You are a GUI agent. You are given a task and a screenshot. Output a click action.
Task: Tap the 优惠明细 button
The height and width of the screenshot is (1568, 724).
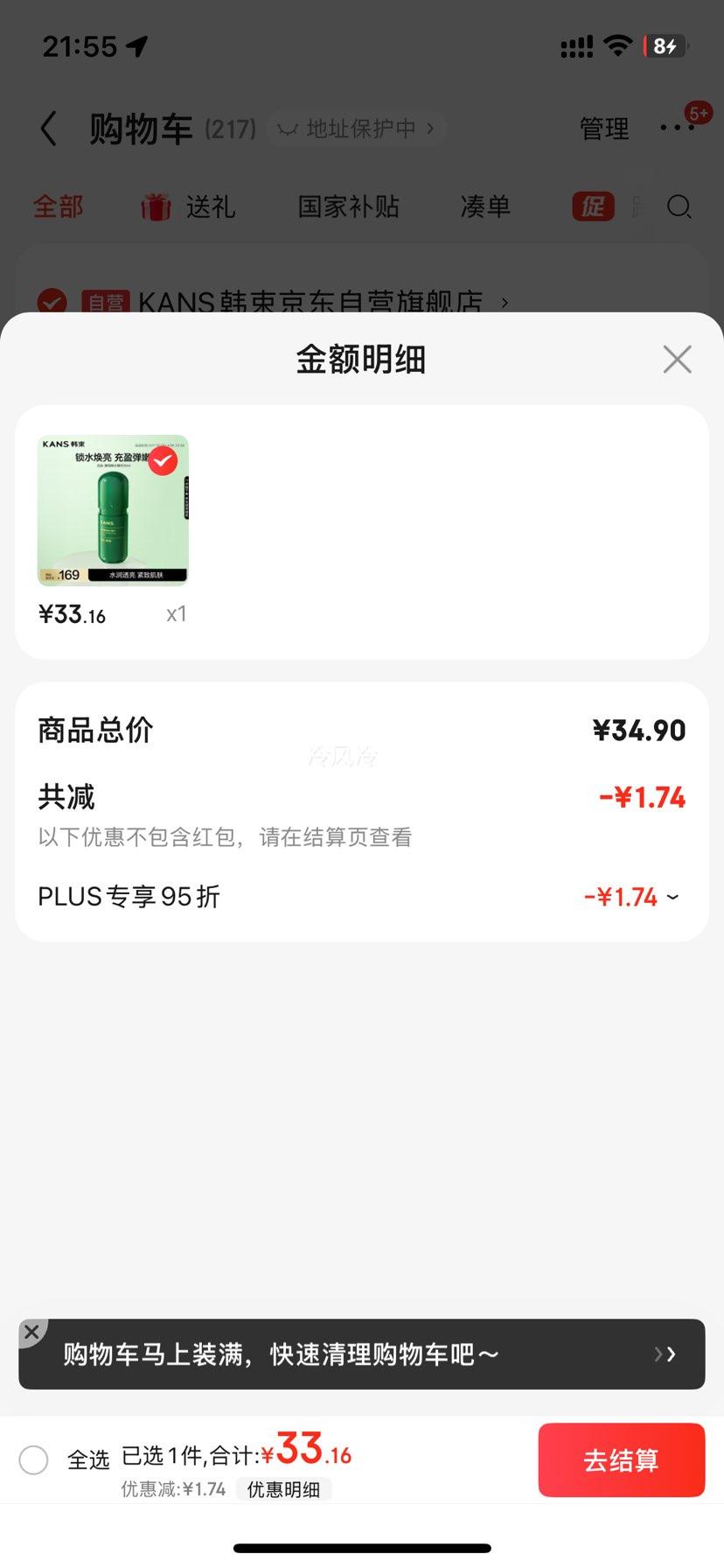click(283, 1489)
